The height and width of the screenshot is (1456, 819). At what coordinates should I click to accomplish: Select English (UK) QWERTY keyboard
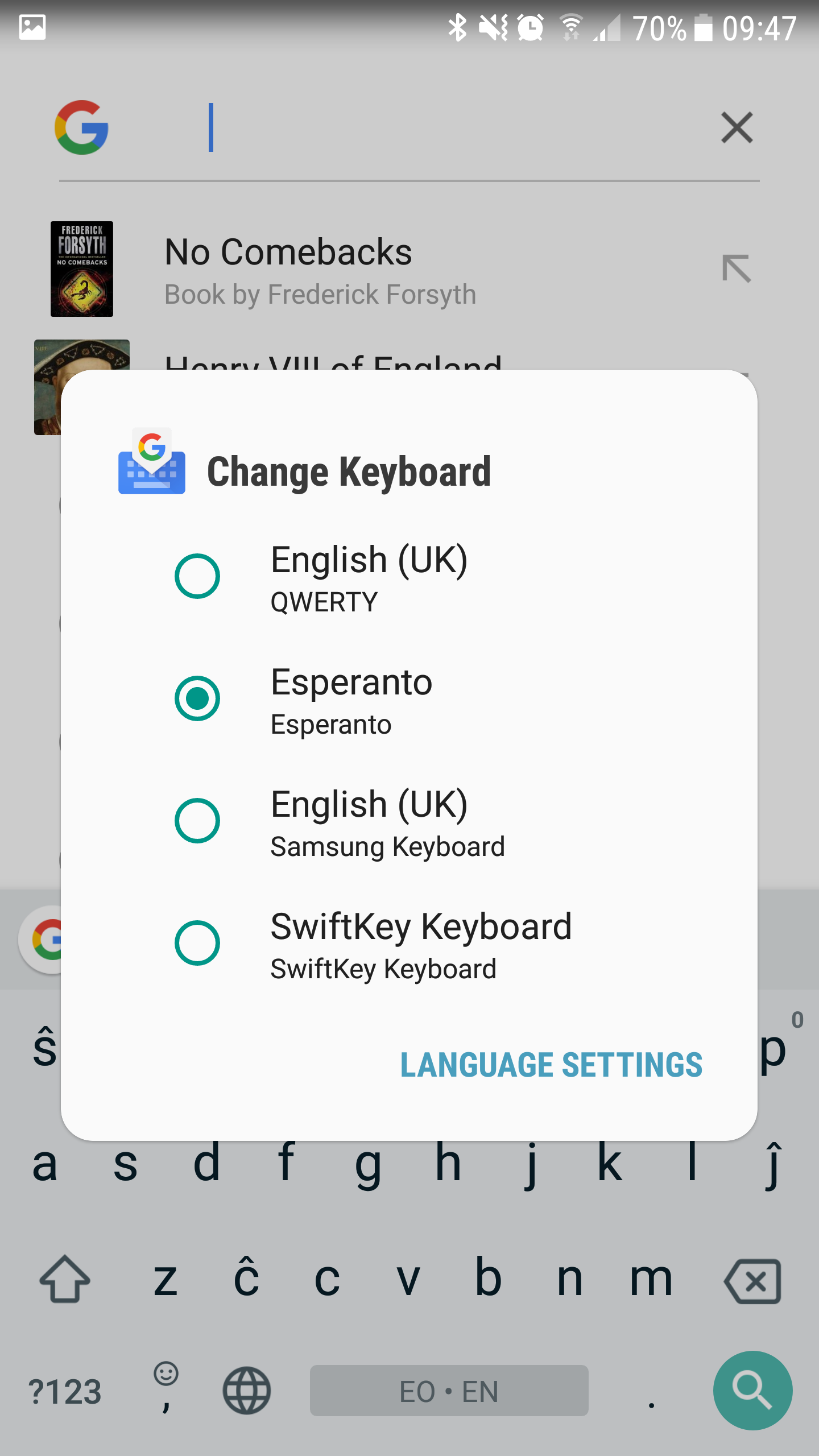coord(409,577)
